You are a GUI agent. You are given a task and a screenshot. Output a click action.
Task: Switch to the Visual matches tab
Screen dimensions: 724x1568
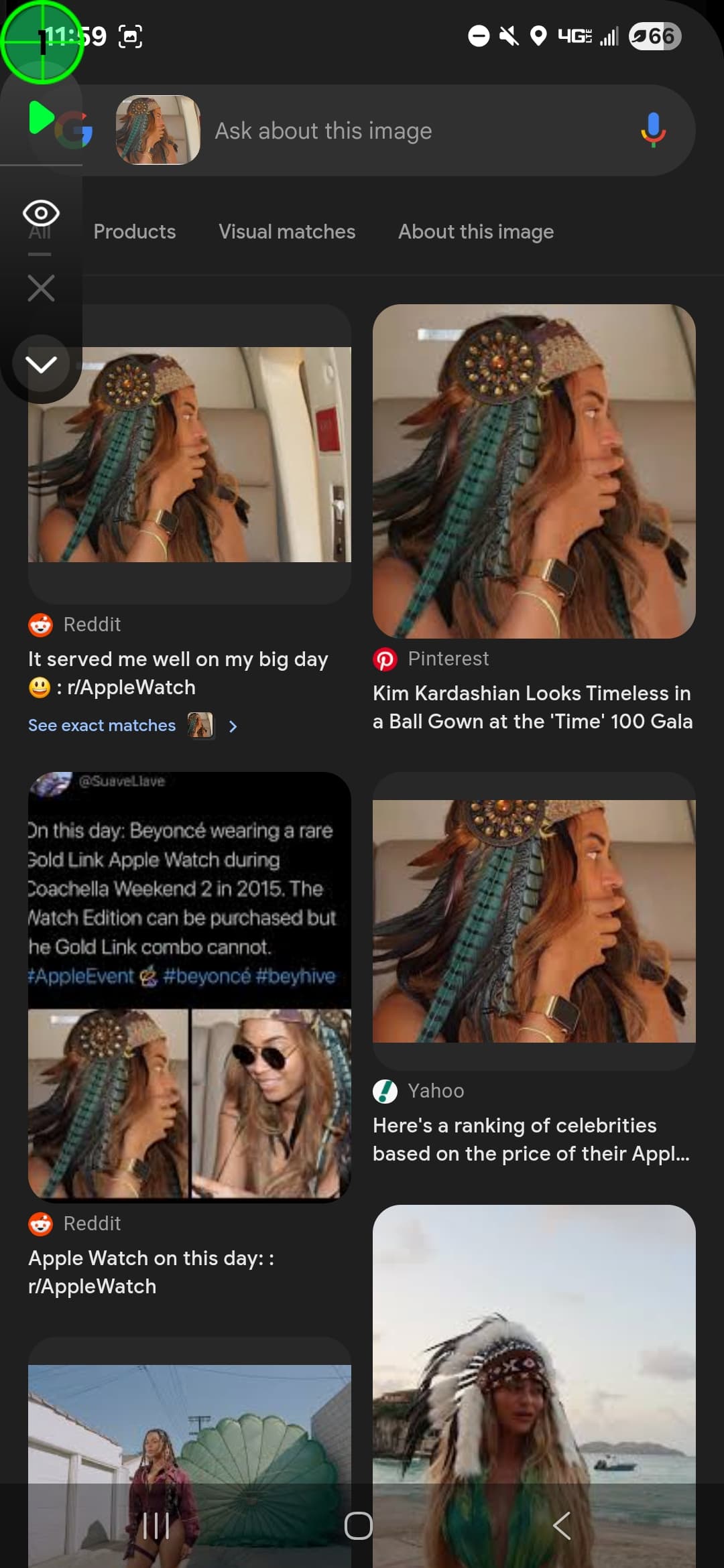pos(287,232)
